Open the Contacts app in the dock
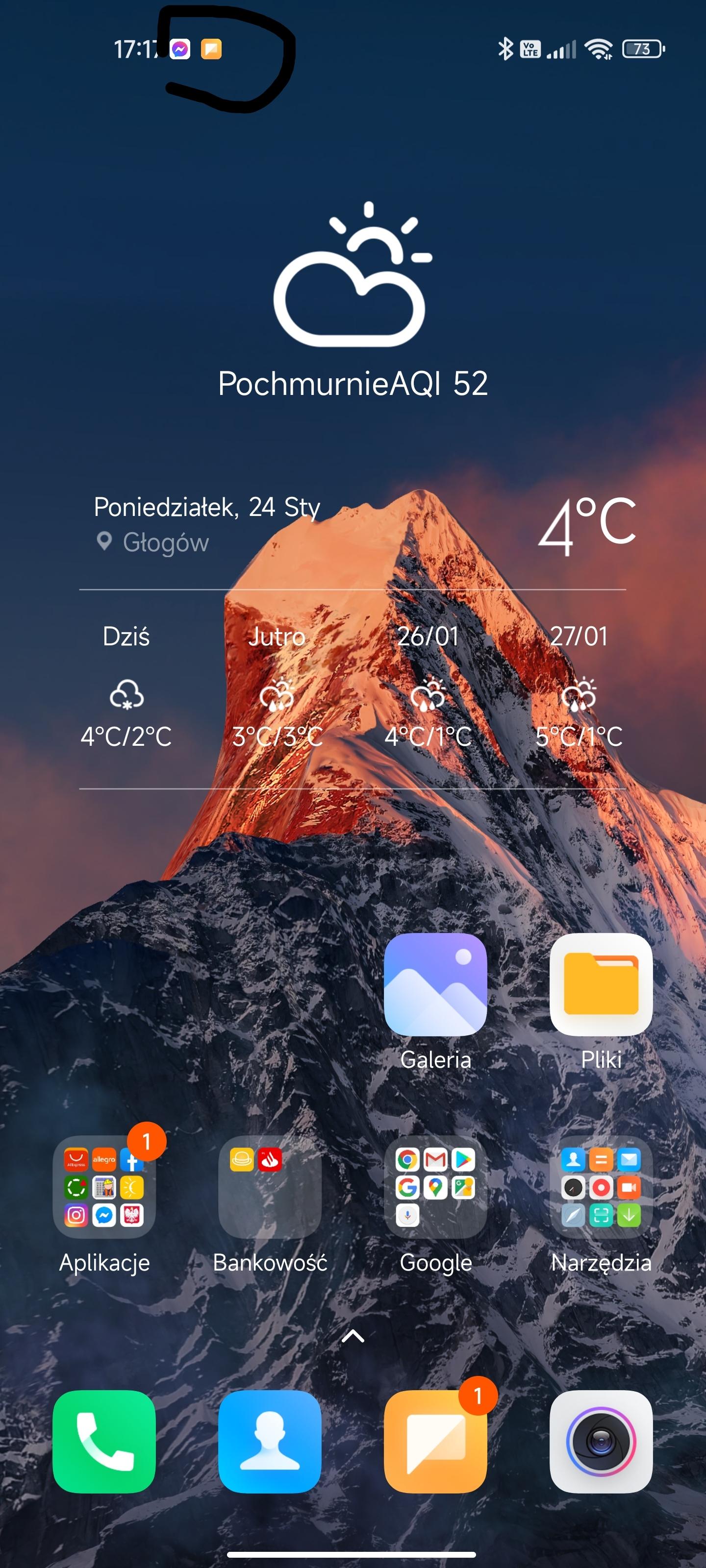 tap(270, 1442)
